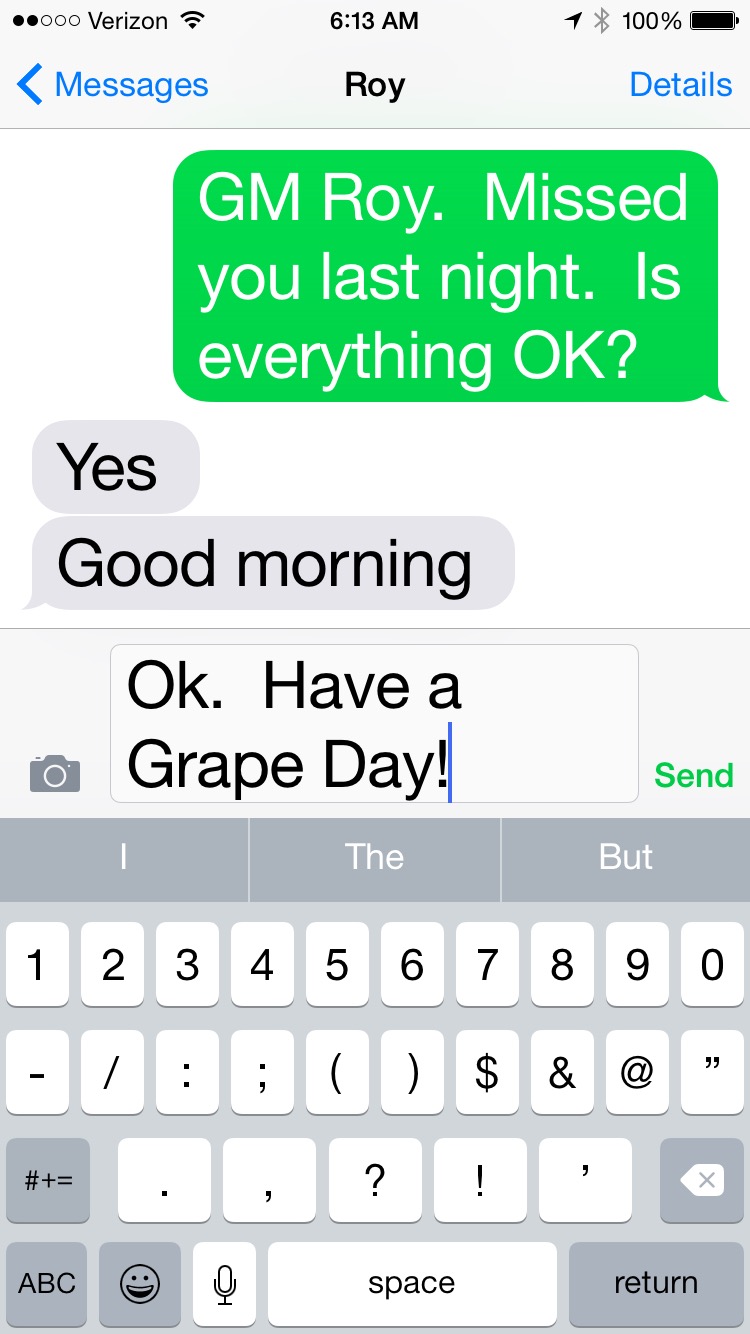The width and height of the screenshot is (750, 1334).
Task: Insert the suggested word "But"
Action: pos(625,858)
